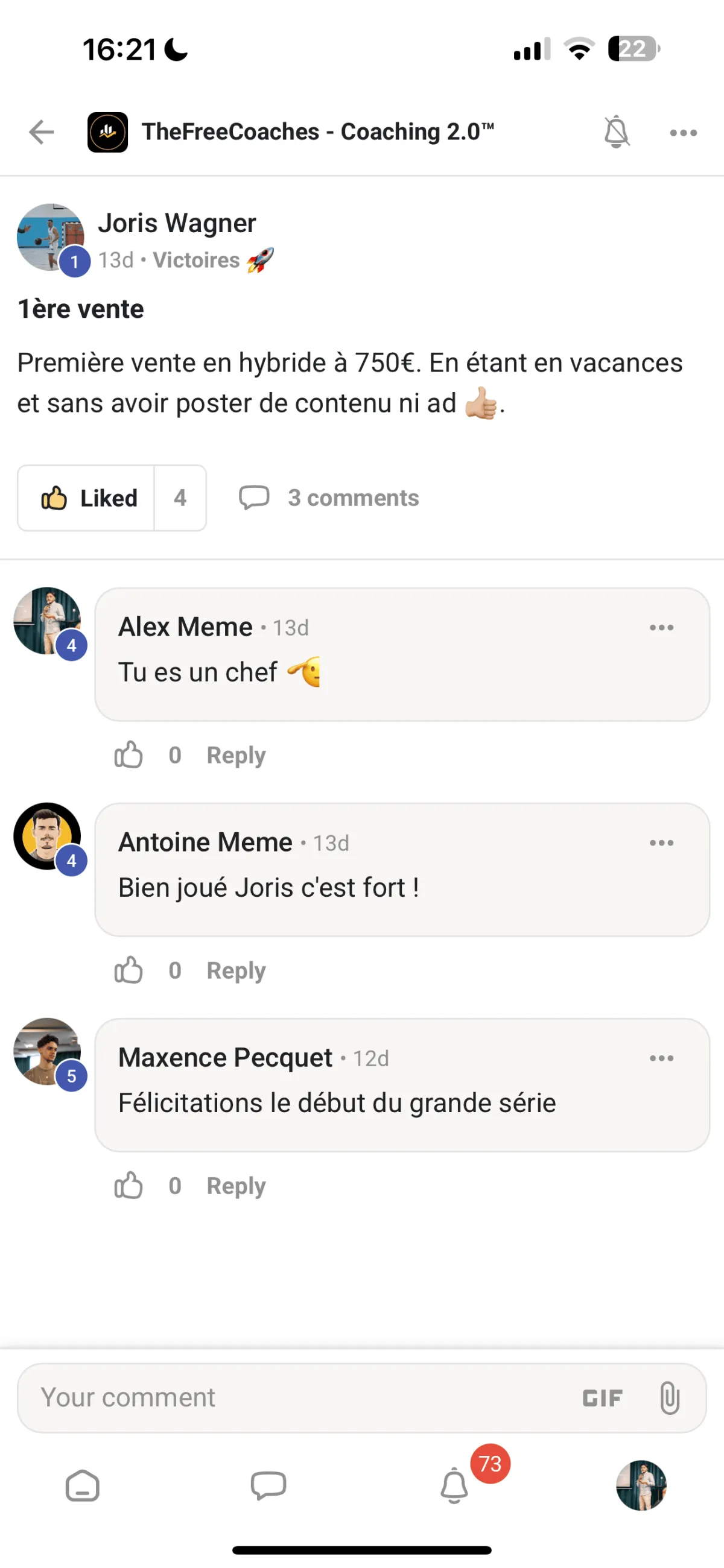Open the Victoires category link
Viewport: 724px width, 1568px height.
pyautogui.click(x=196, y=260)
